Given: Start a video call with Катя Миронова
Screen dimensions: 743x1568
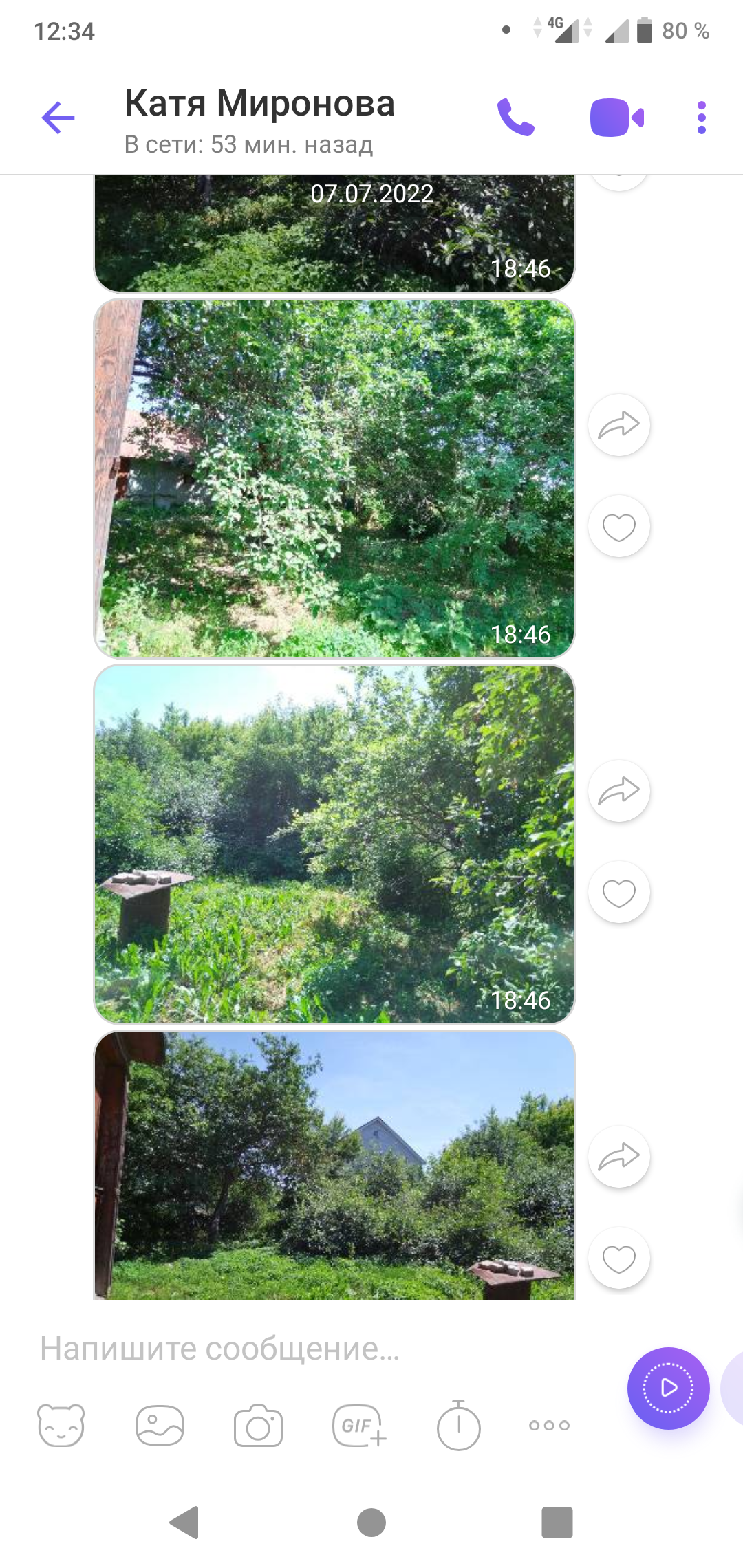Looking at the screenshot, I should (616, 118).
